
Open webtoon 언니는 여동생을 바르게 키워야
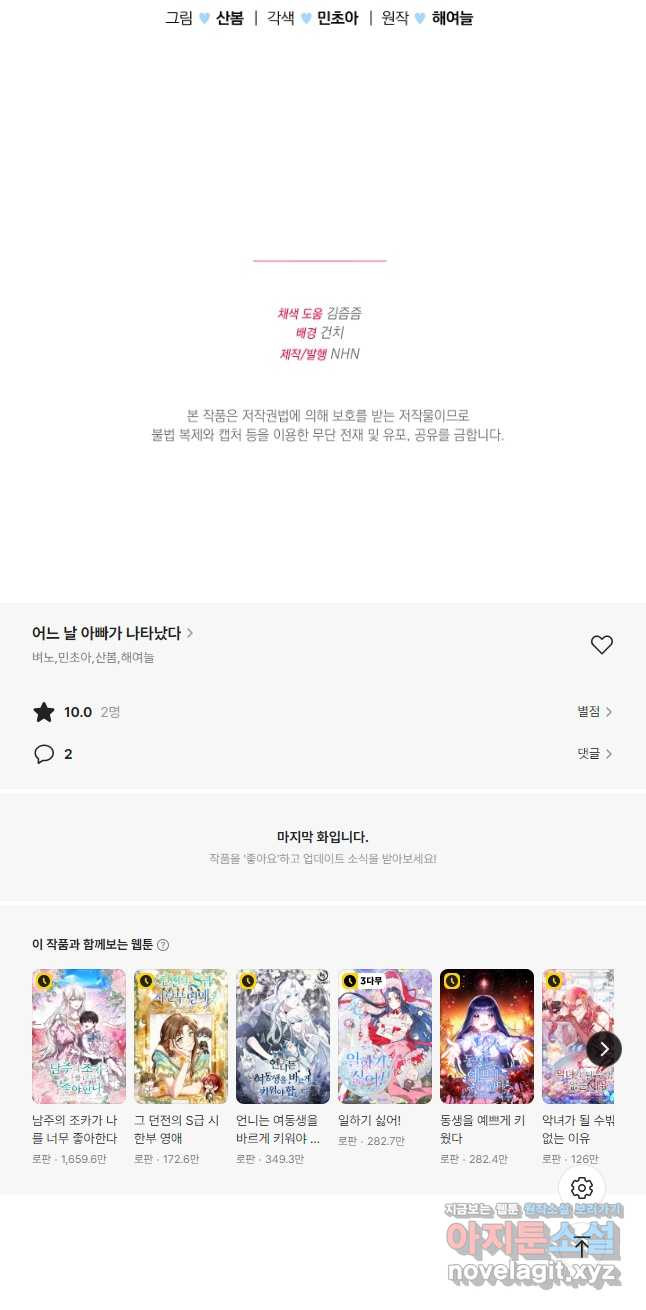coord(283,1036)
